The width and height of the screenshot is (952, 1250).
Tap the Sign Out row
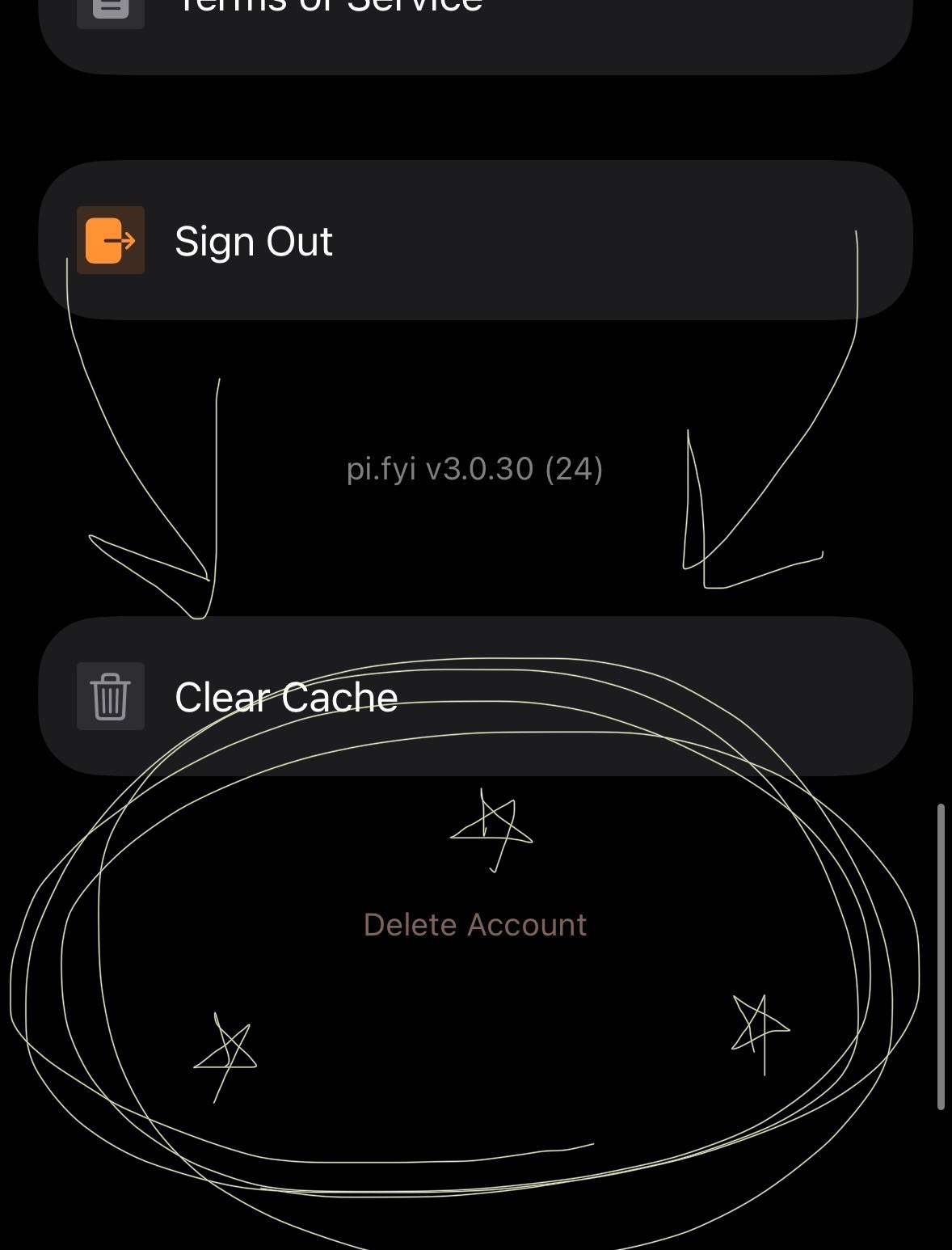(475, 240)
